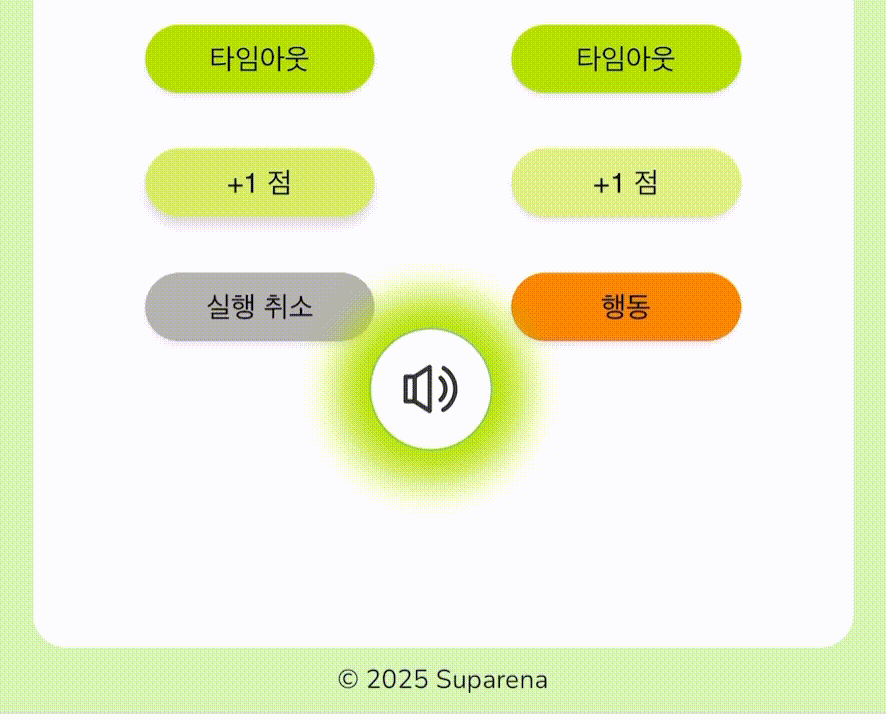Add +1 점 to the left team
The height and width of the screenshot is (720, 886).
[x=260, y=183]
